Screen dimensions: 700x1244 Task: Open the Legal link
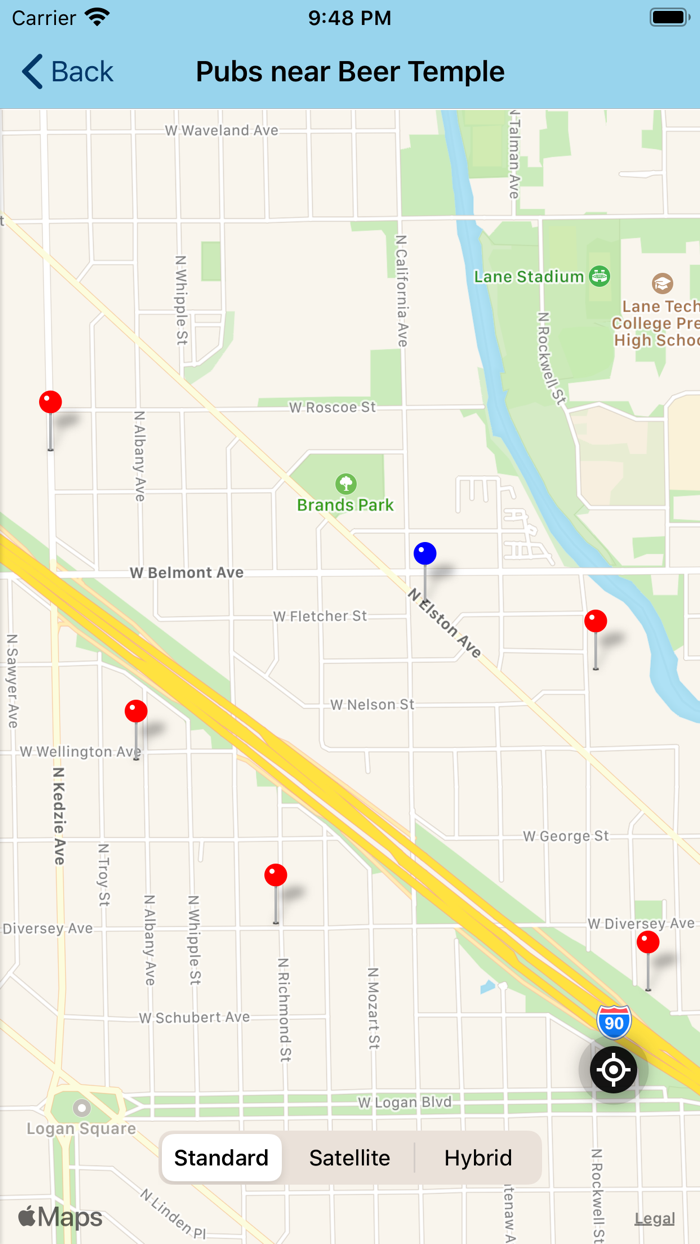(x=654, y=1218)
